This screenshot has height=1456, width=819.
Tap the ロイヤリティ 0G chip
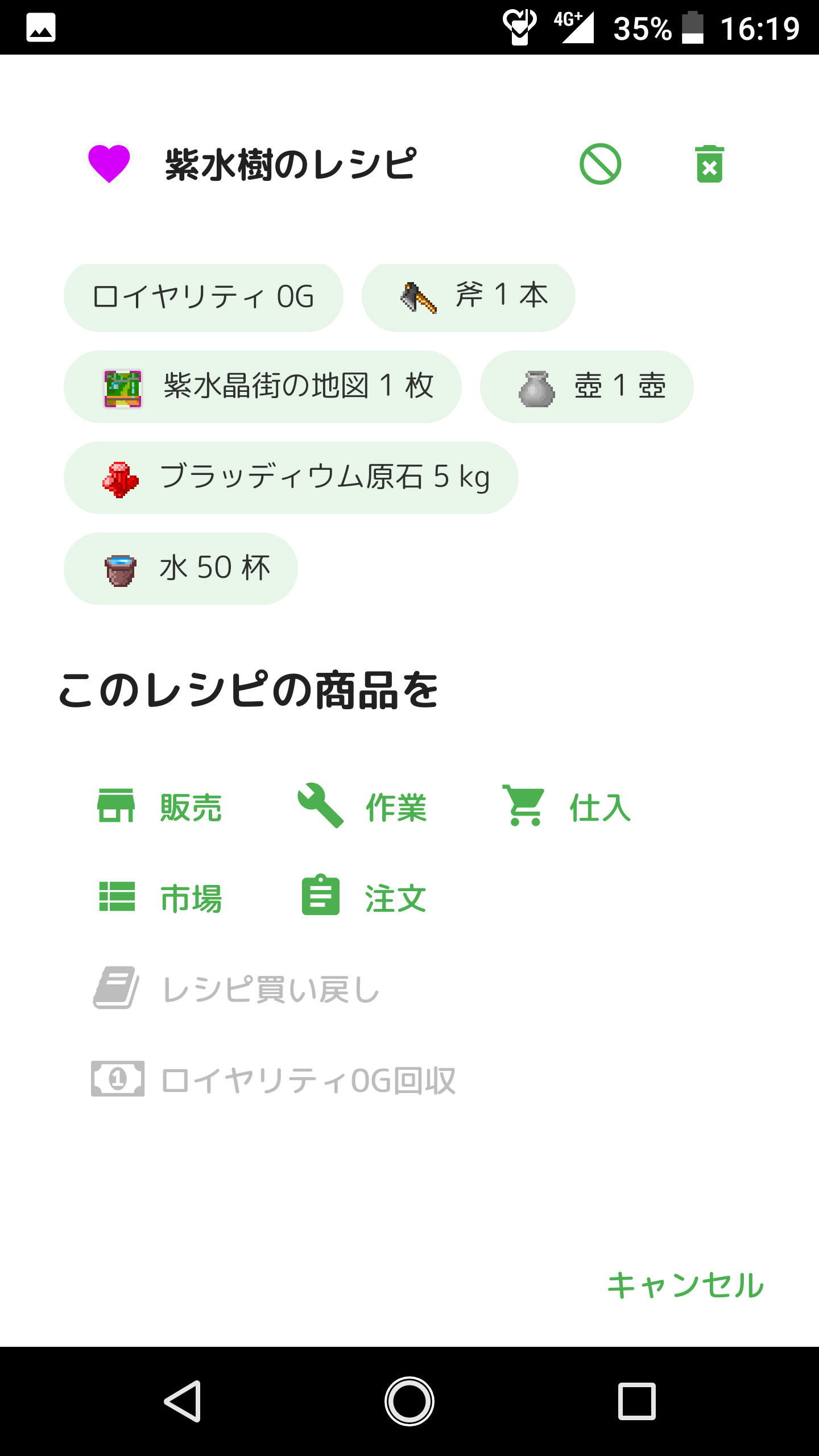coord(204,297)
